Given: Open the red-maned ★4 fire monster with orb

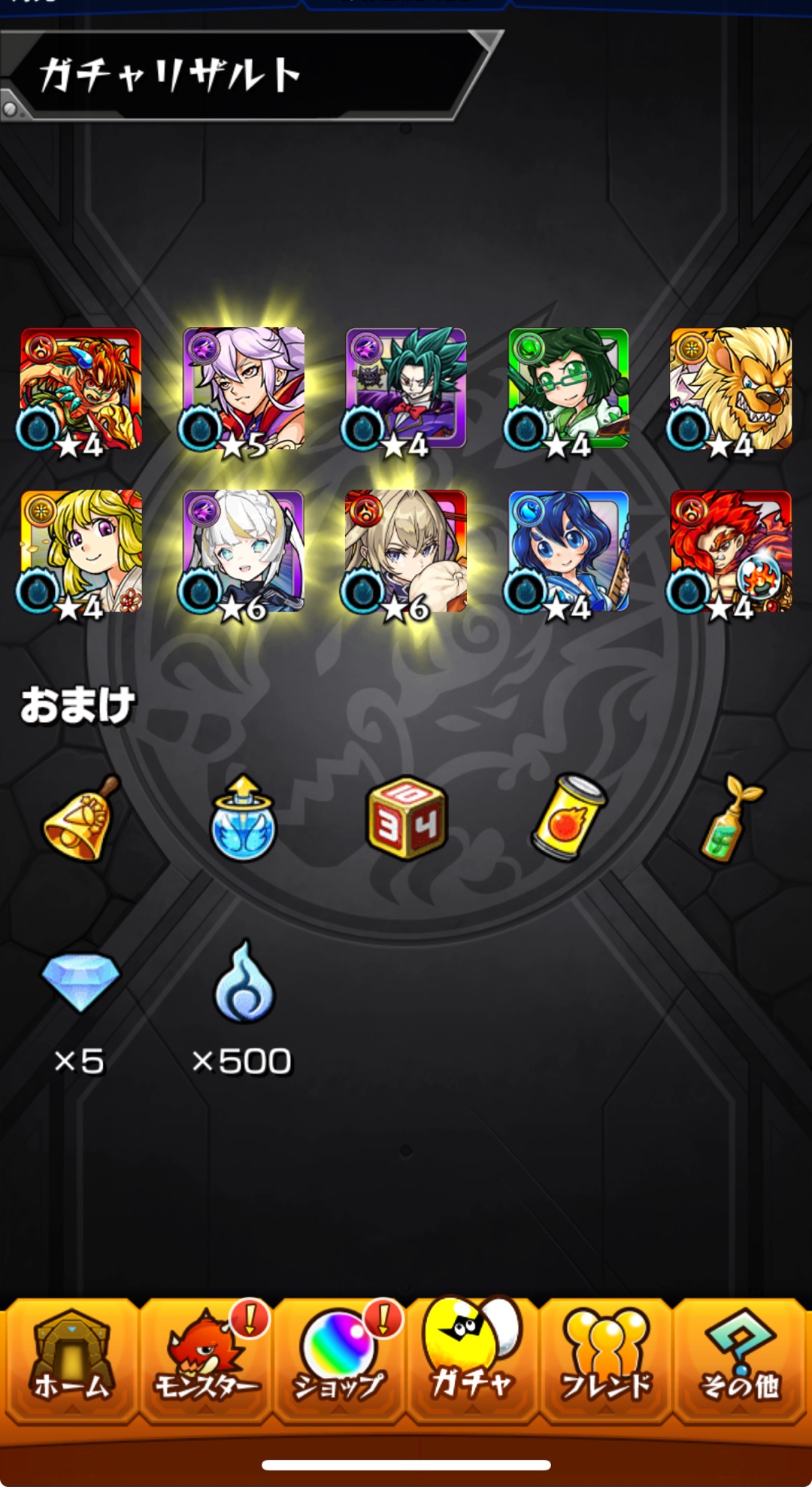Looking at the screenshot, I should coord(731,551).
